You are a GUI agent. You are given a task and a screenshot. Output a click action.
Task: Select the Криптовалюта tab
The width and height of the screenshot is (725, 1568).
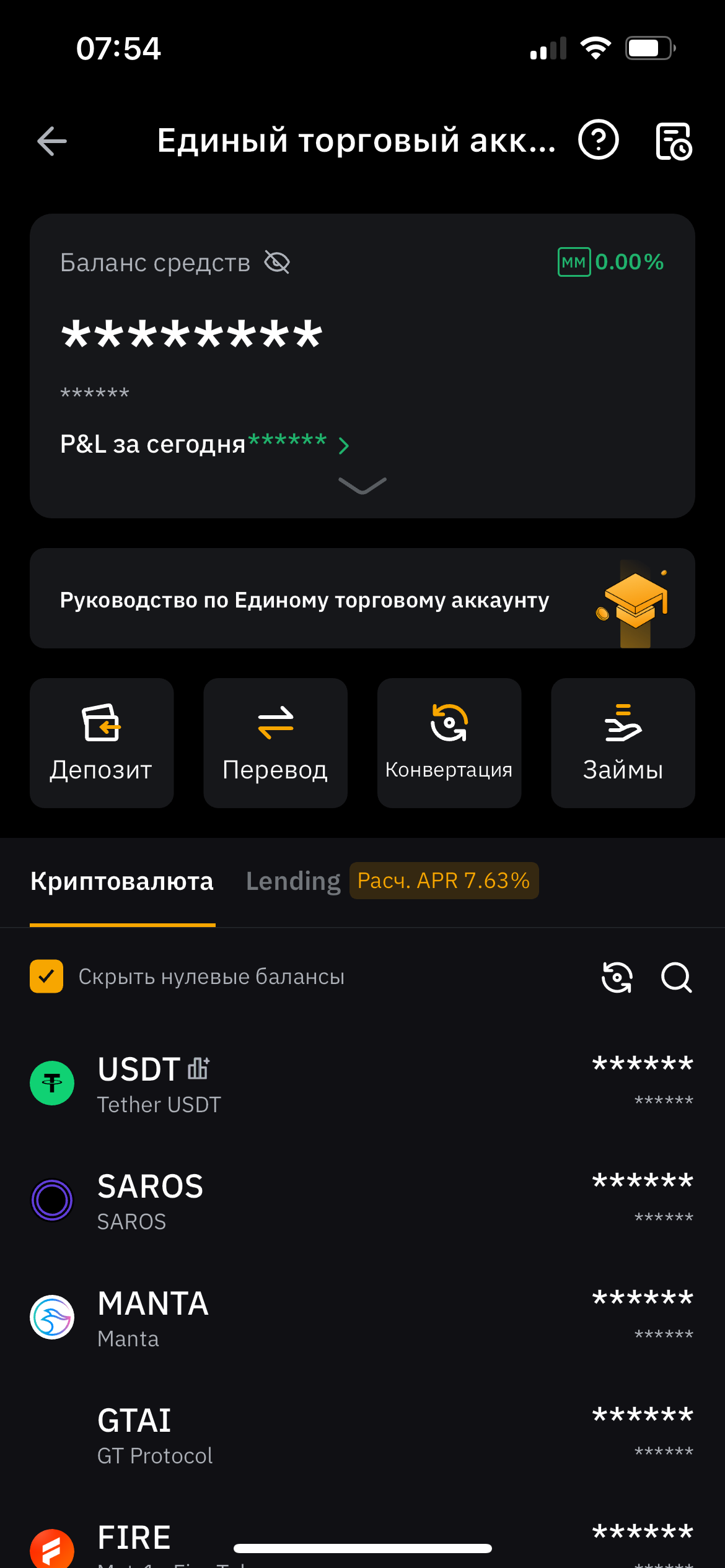tap(122, 881)
